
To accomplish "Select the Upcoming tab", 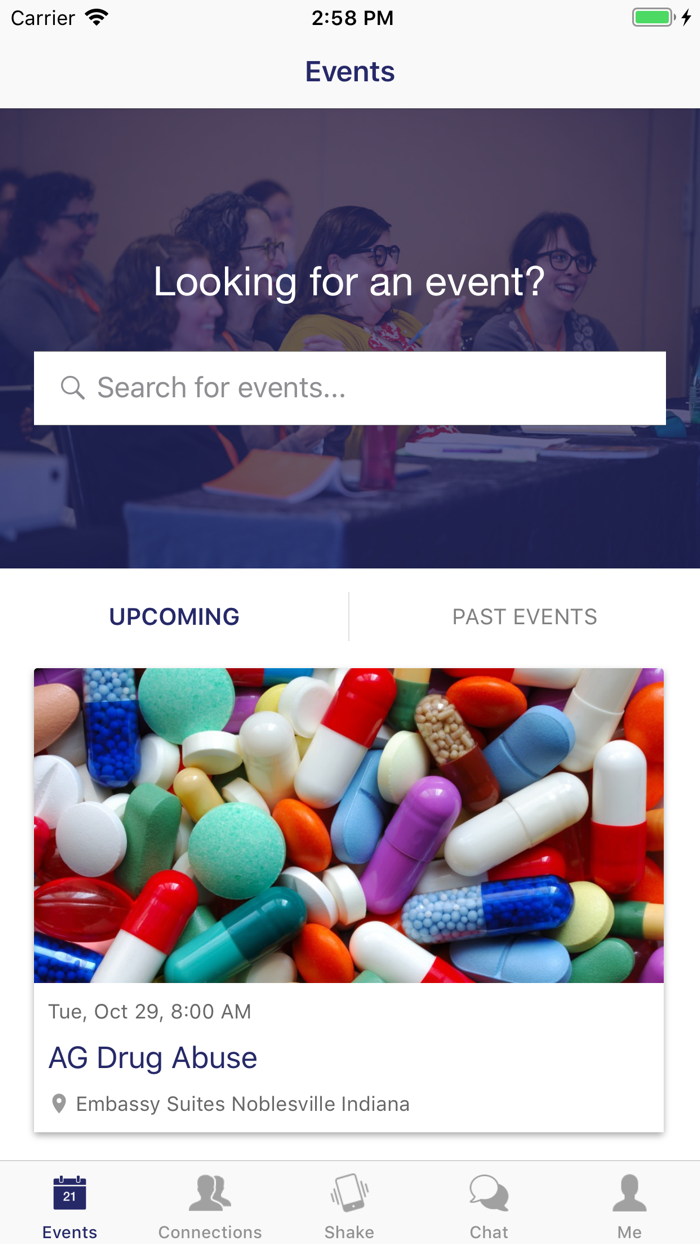I will pyautogui.click(x=174, y=617).
